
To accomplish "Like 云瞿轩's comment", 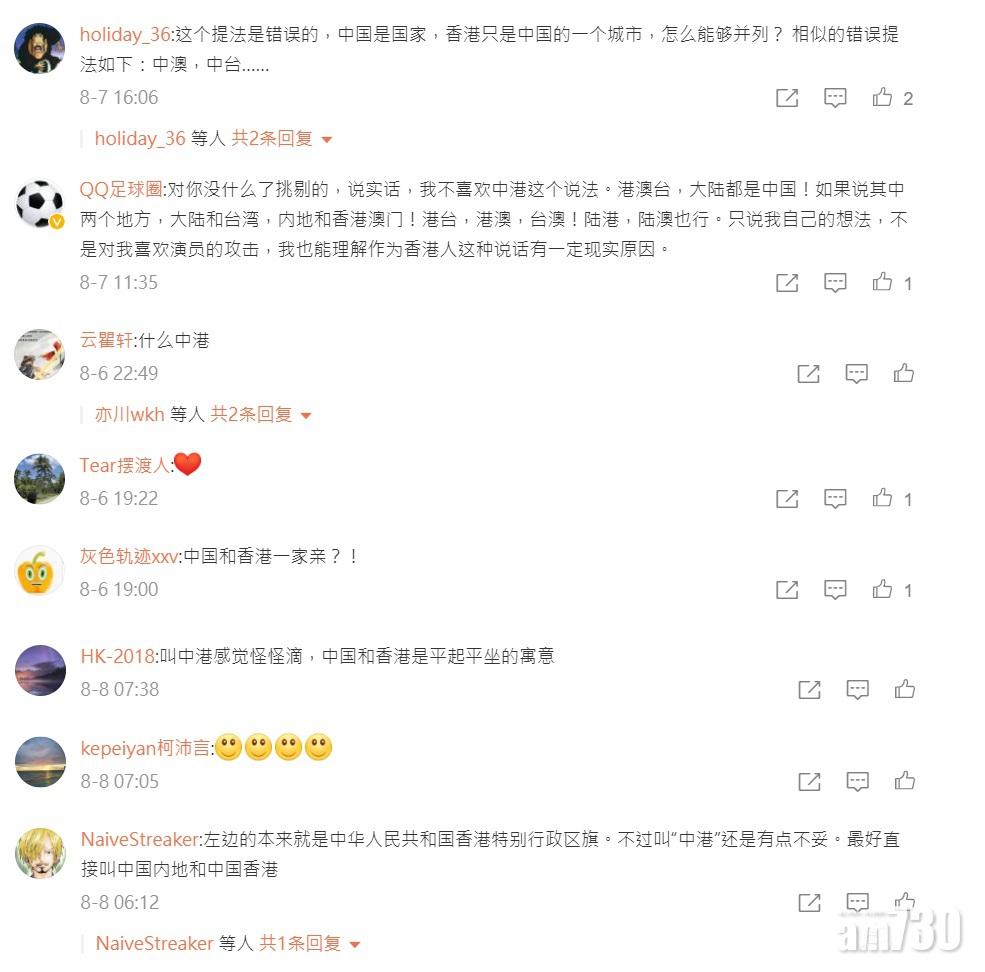I will click(x=904, y=373).
